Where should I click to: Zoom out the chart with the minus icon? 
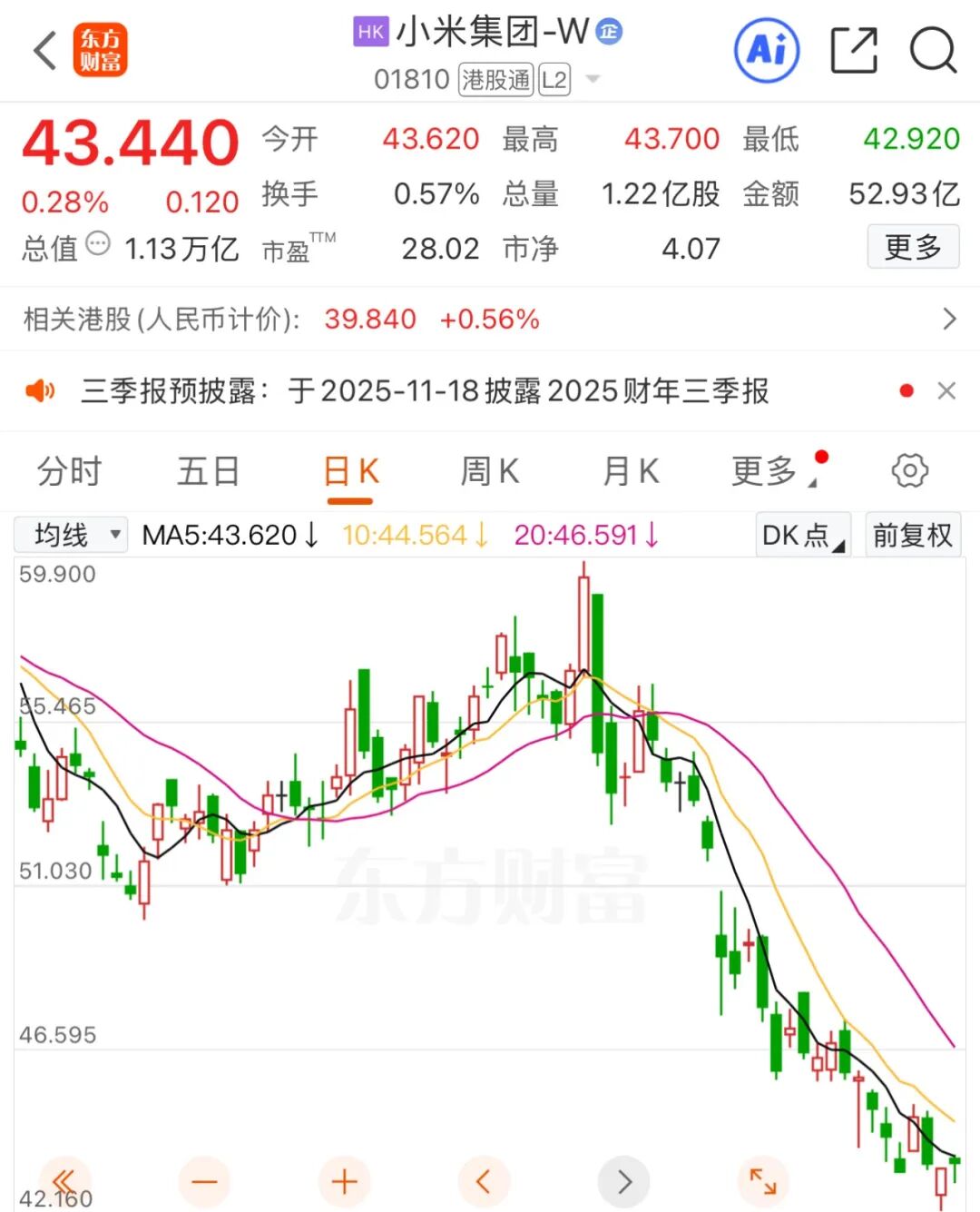coord(203,1181)
